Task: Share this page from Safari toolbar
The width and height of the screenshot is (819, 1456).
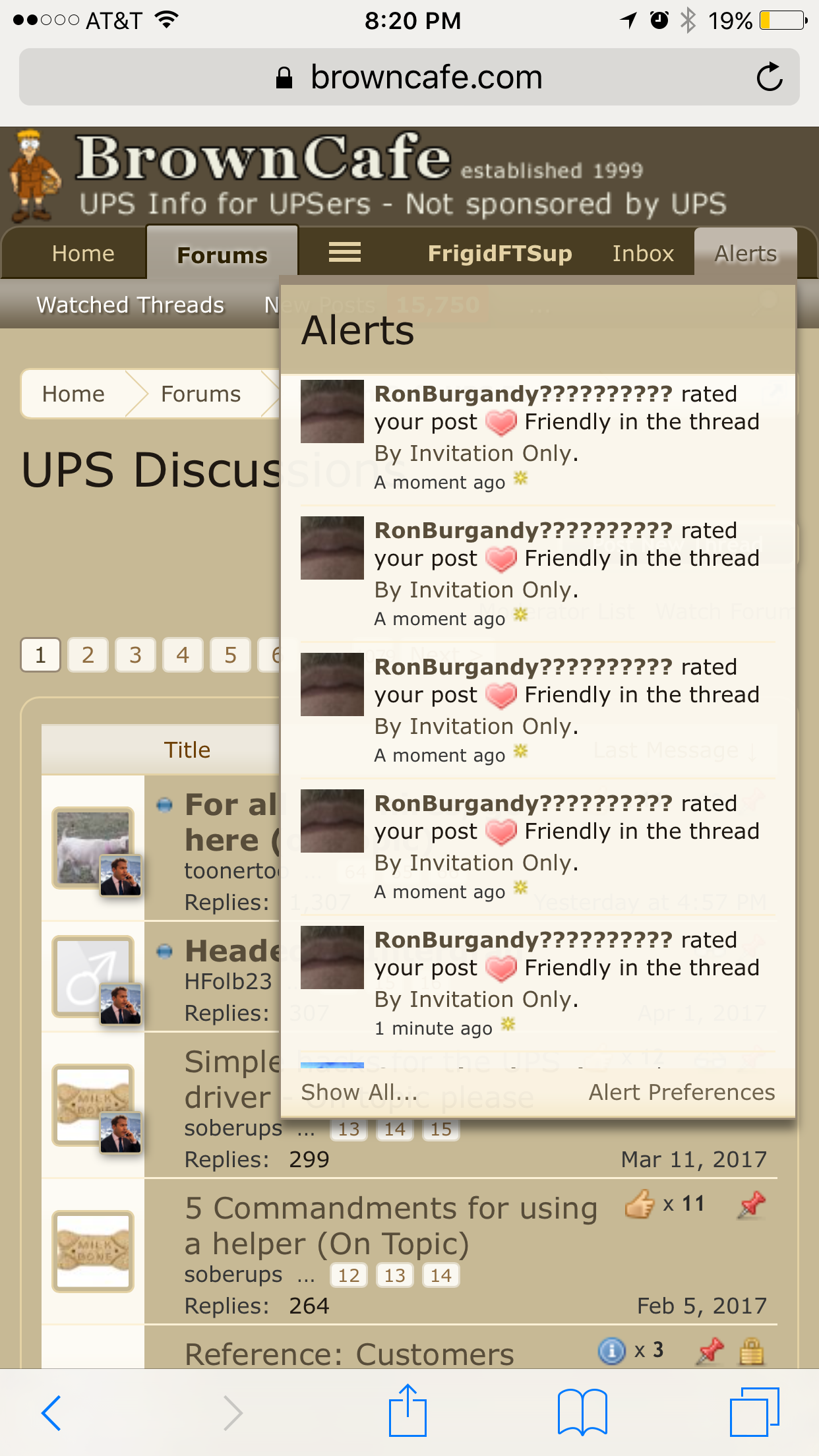Action: (x=408, y=1411)
